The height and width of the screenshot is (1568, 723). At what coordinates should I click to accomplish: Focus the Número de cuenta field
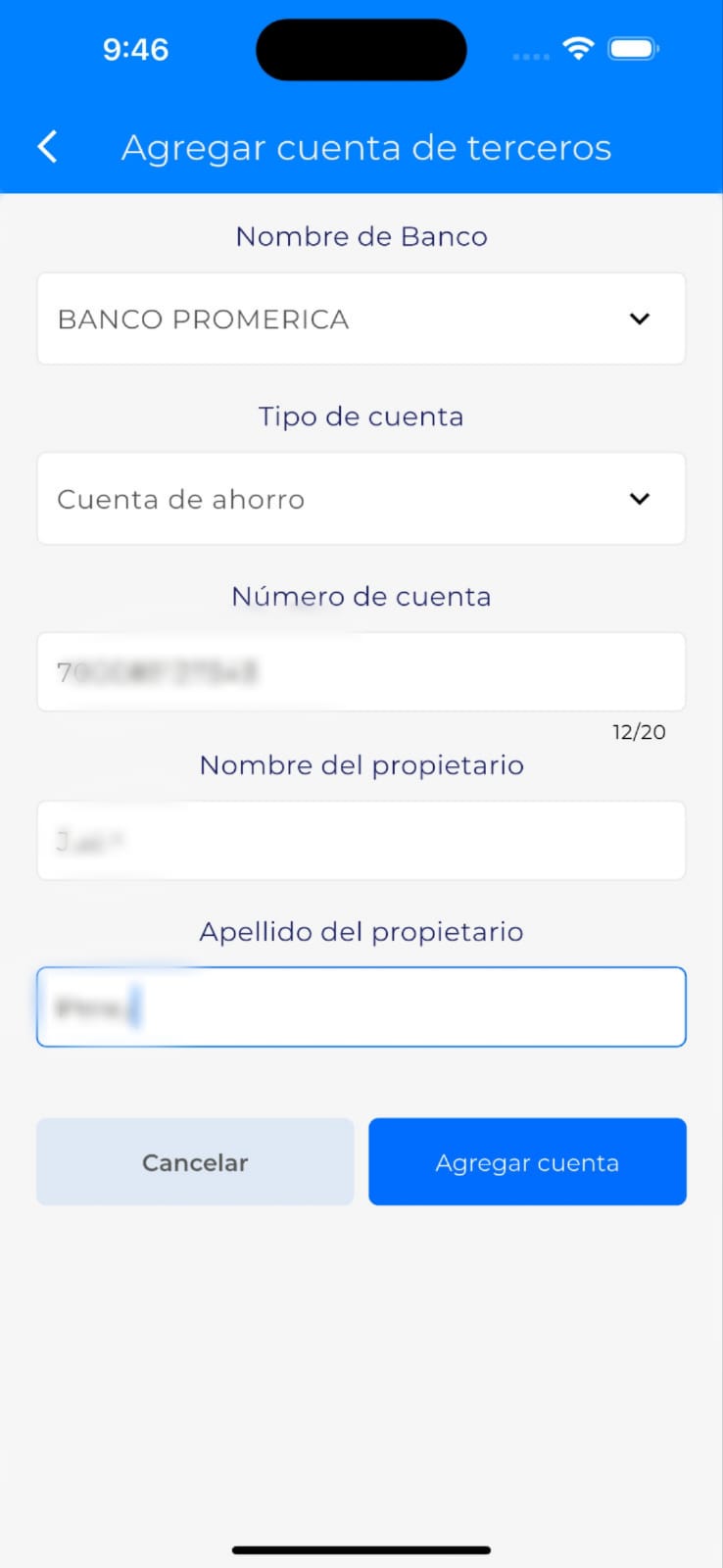[361, 672]
